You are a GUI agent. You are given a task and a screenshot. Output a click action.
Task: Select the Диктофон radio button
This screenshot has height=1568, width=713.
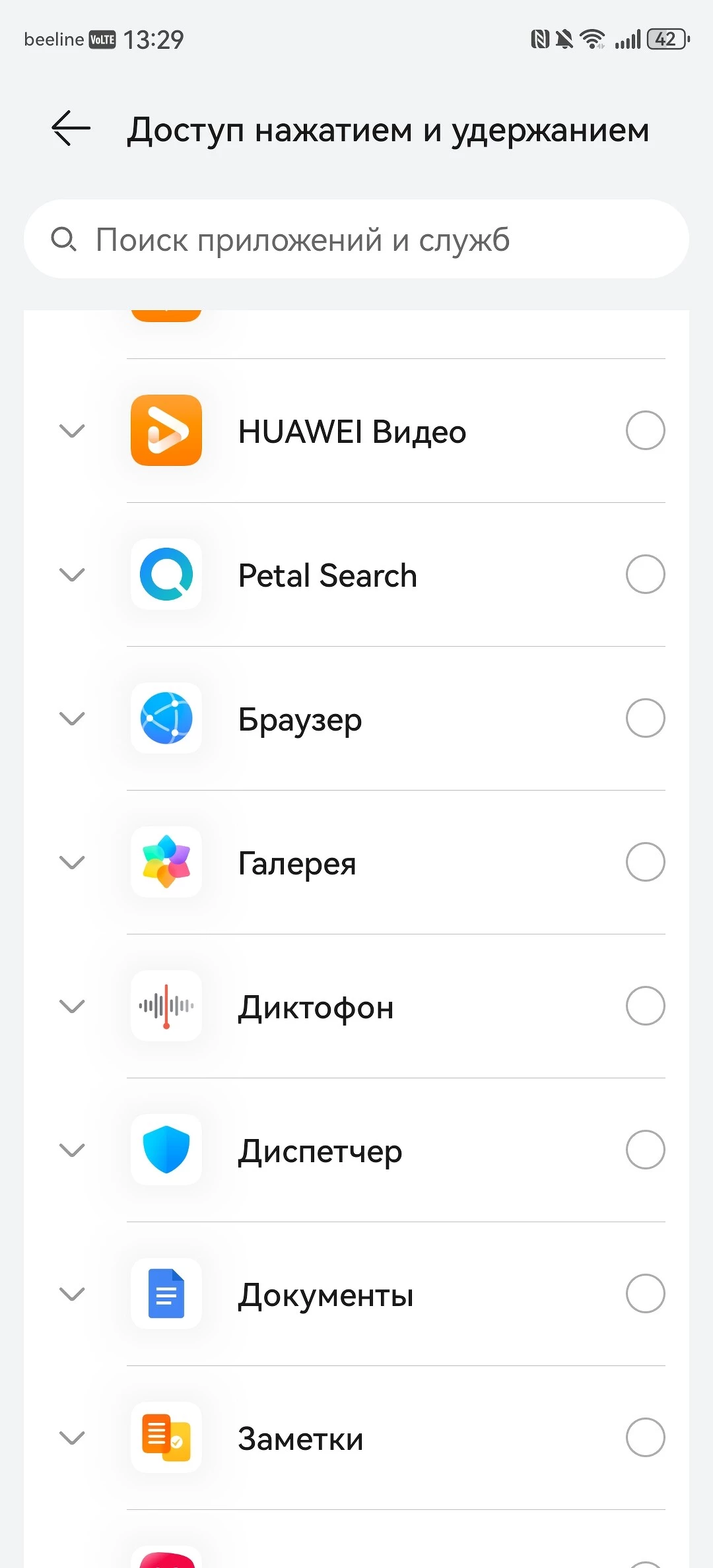click(x=645, y=1006)
